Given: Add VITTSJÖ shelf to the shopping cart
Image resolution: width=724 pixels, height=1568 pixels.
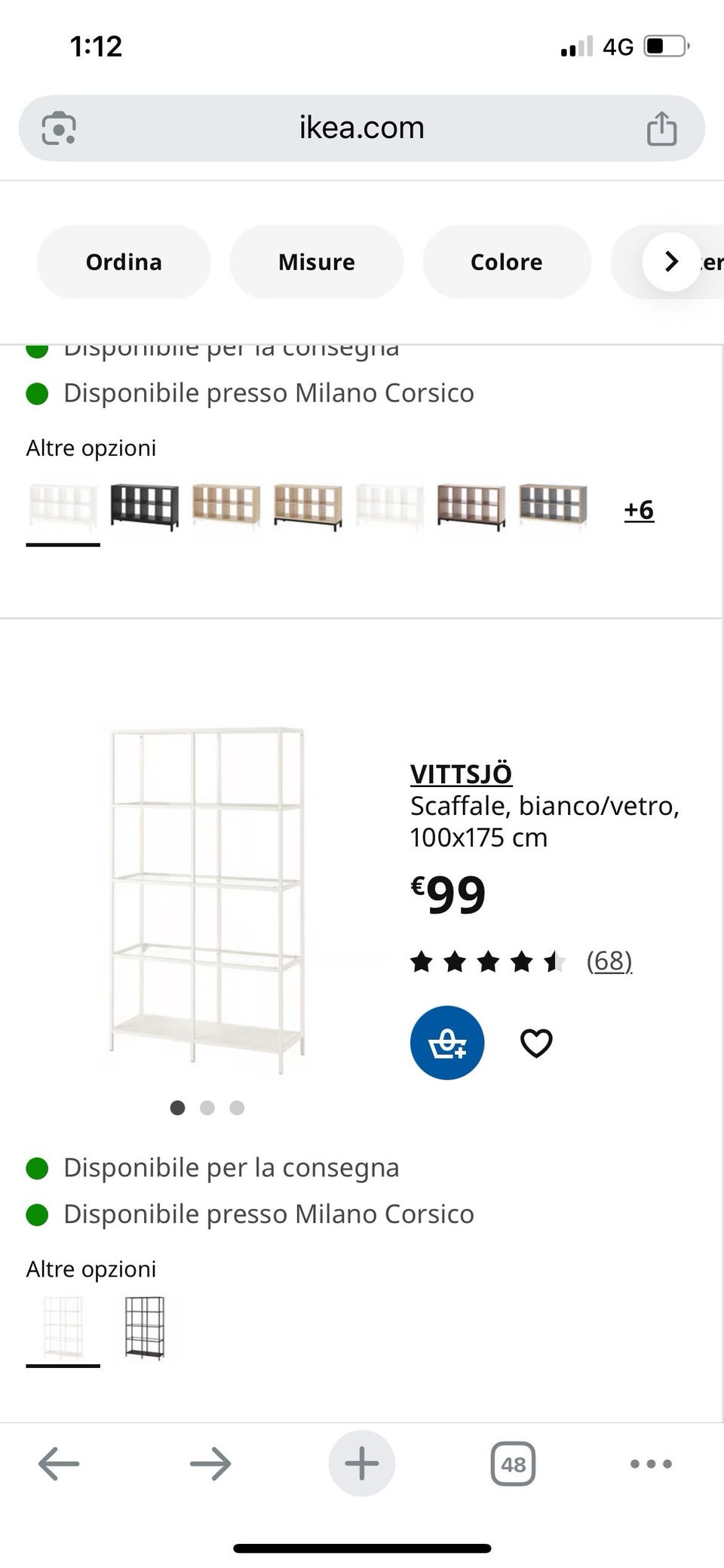Looking at the screenshot, I should tap(446, 1043).
